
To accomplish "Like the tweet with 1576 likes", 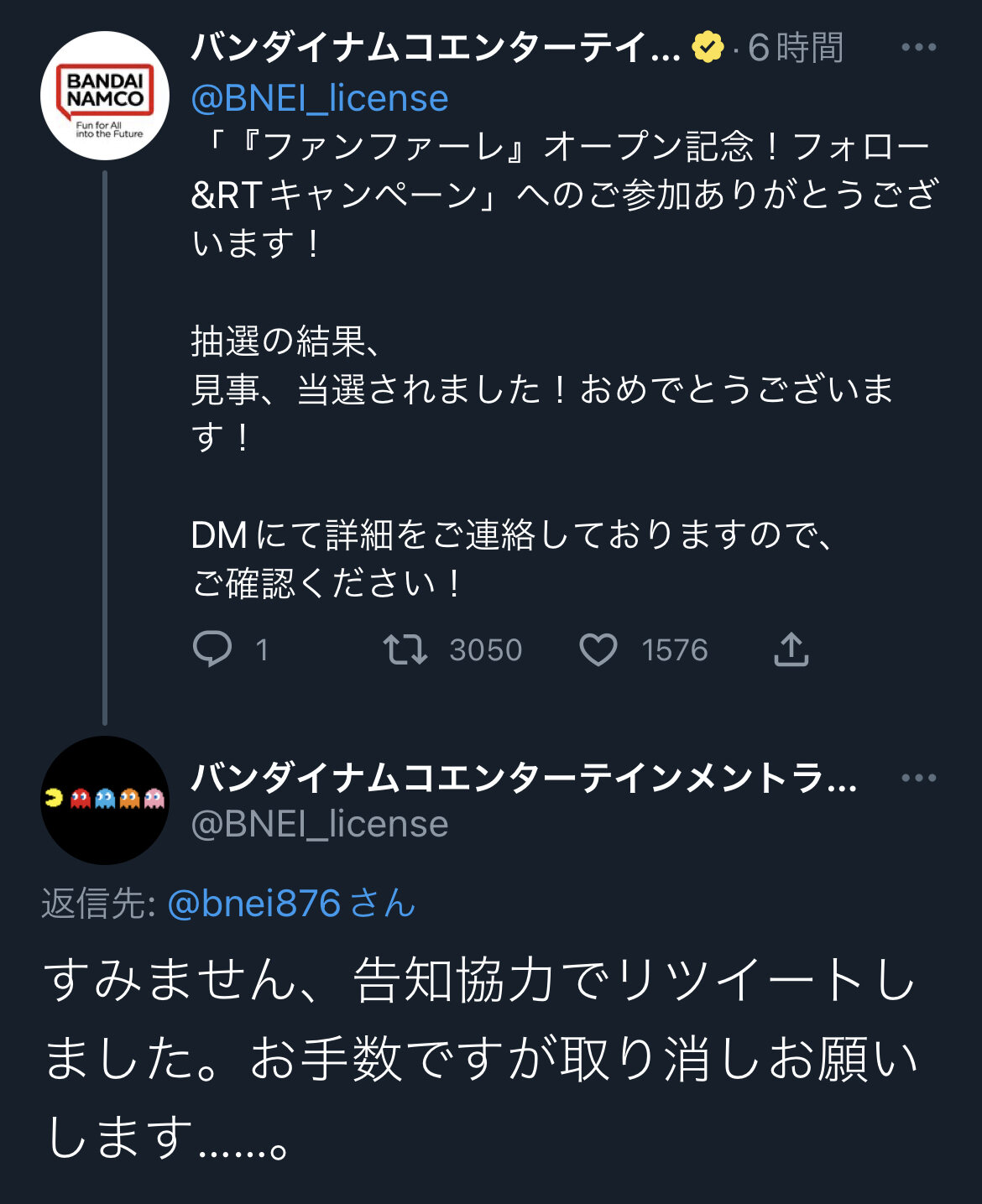I will click(x=598, y=649).
